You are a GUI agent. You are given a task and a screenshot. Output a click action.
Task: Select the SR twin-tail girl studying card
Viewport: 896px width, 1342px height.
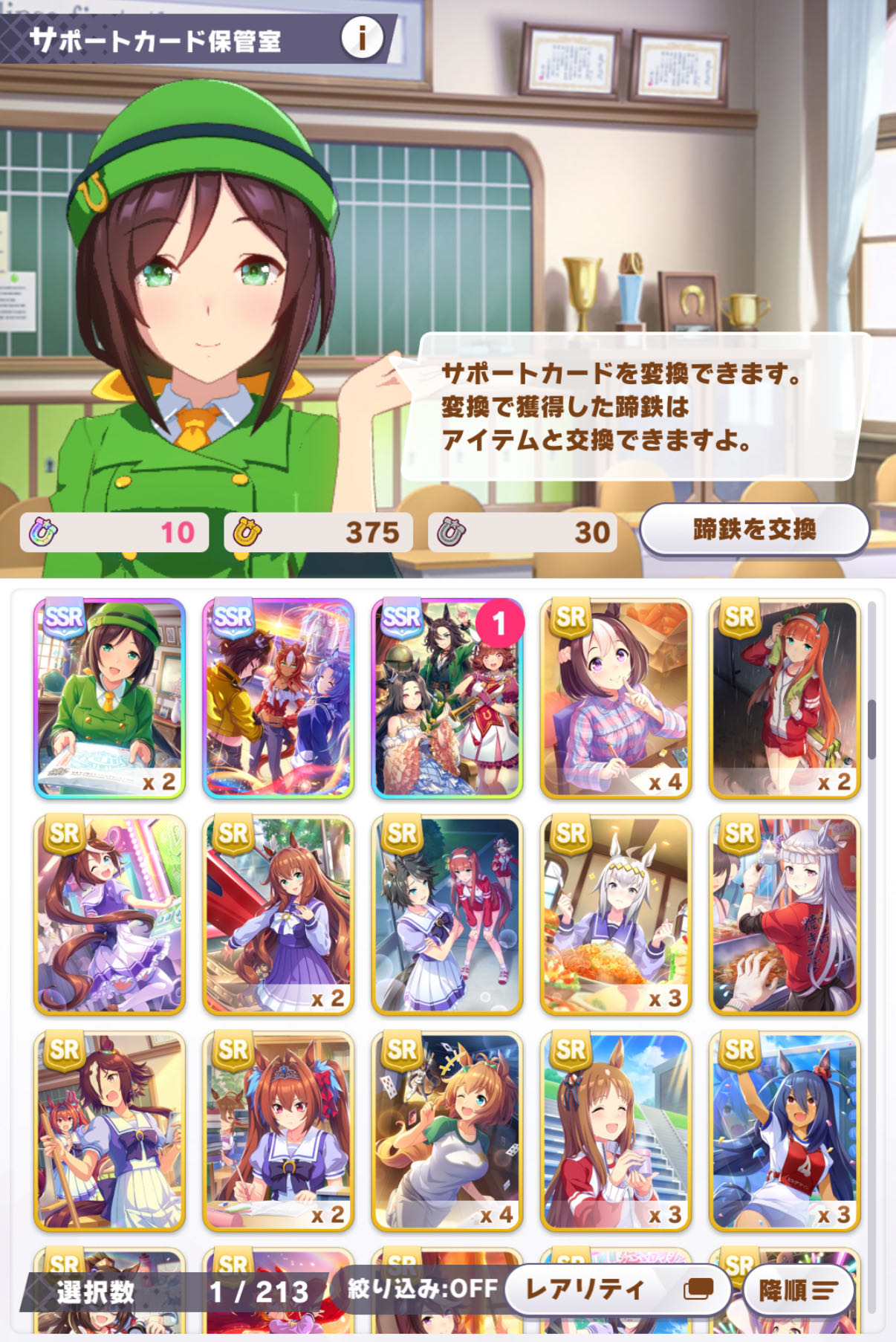click(278, 1131)
